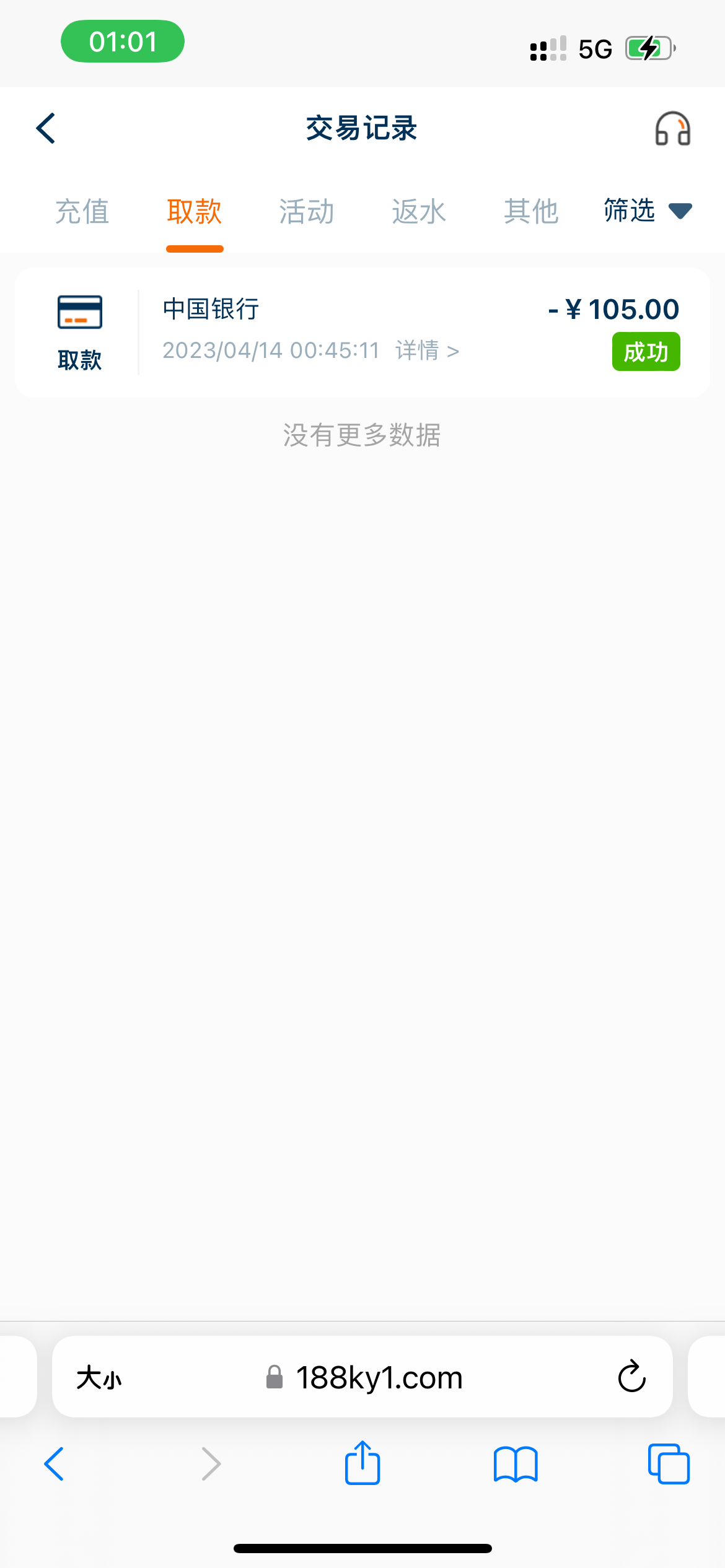This screenshot has width=725, height=1568.
Task: Reload the page in the browser
Action: click(x=631, y=1377)
